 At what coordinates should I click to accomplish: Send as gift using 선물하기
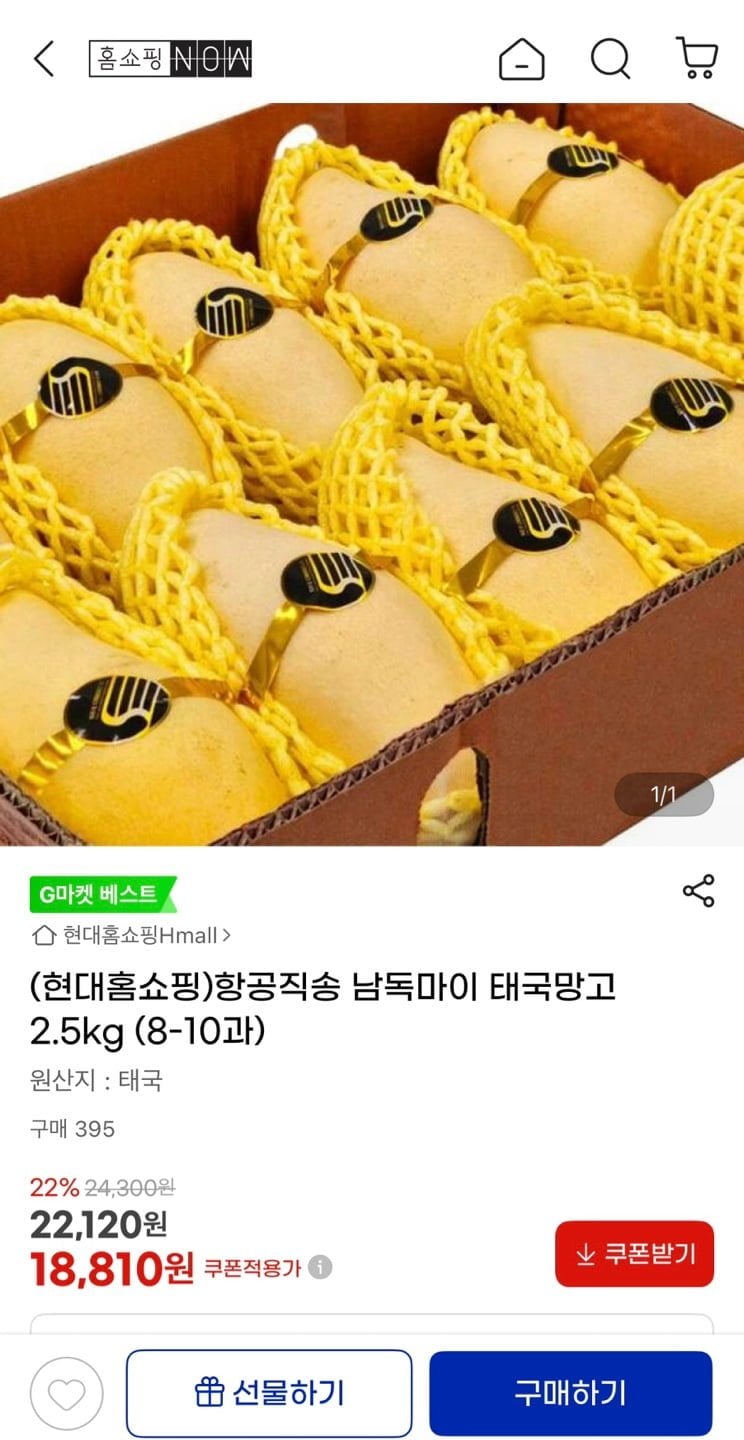click(x=268, y=1391)
